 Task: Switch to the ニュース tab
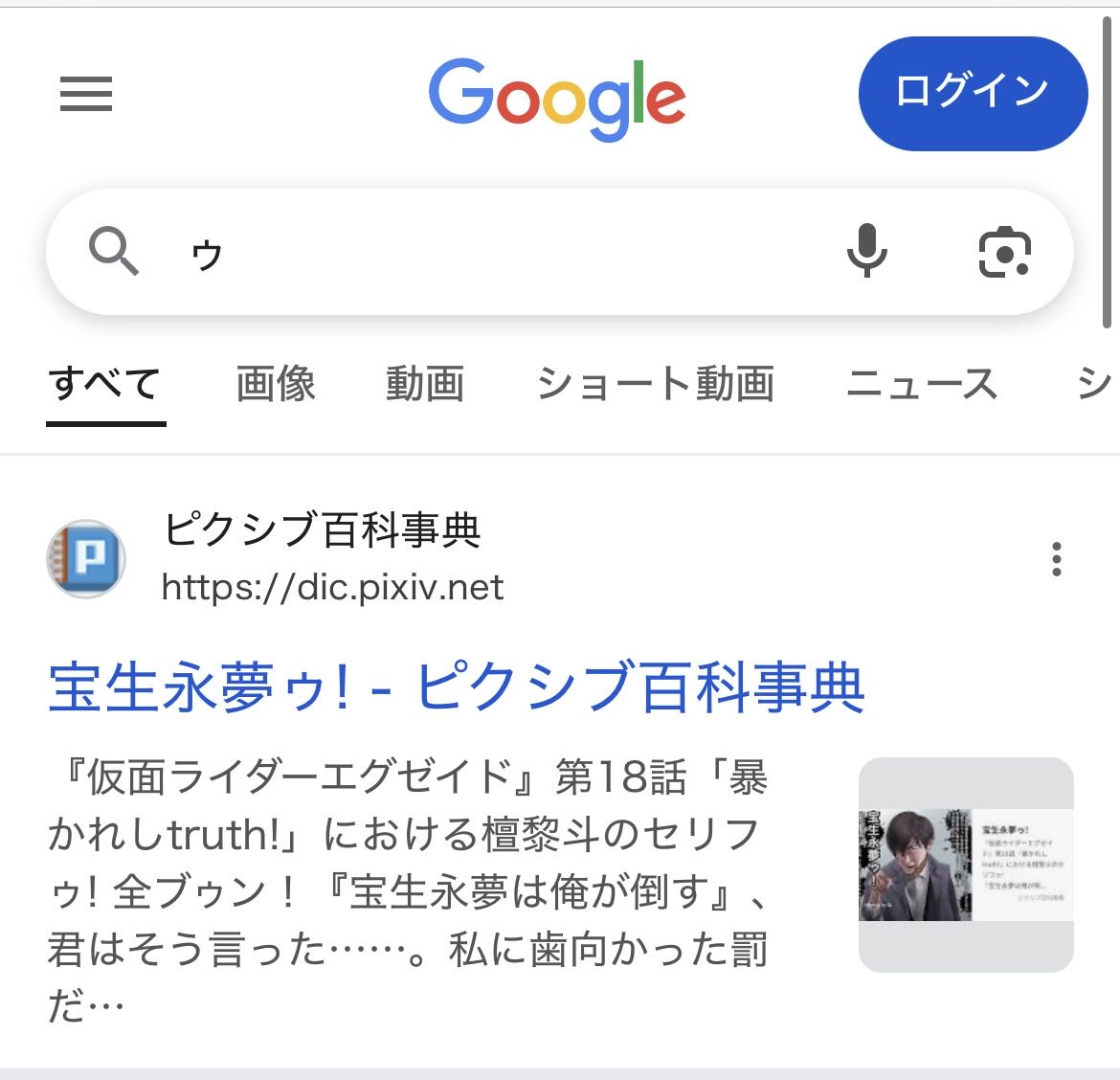point(922,385)
